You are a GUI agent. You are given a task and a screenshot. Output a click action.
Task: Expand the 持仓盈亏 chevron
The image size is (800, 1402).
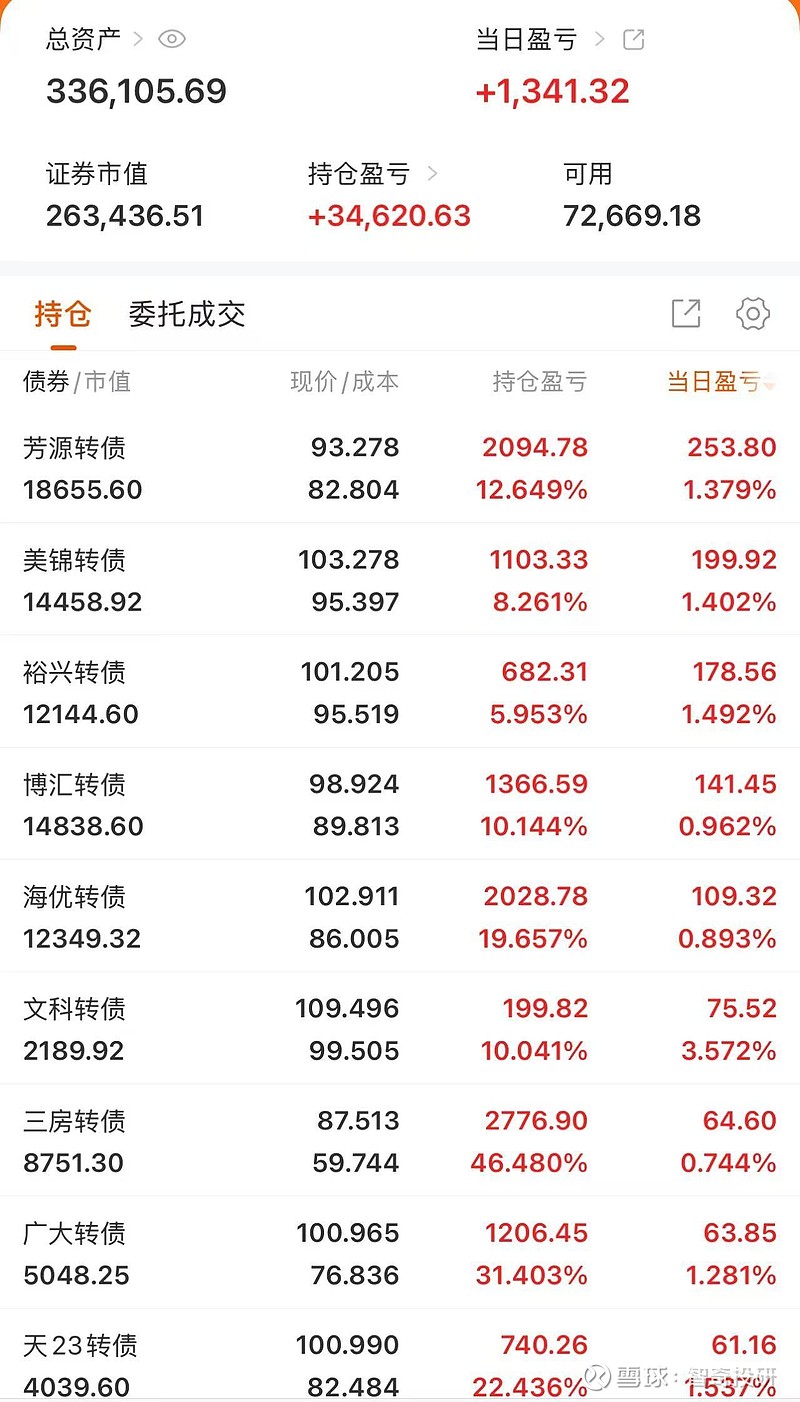(x=433, y=172)
